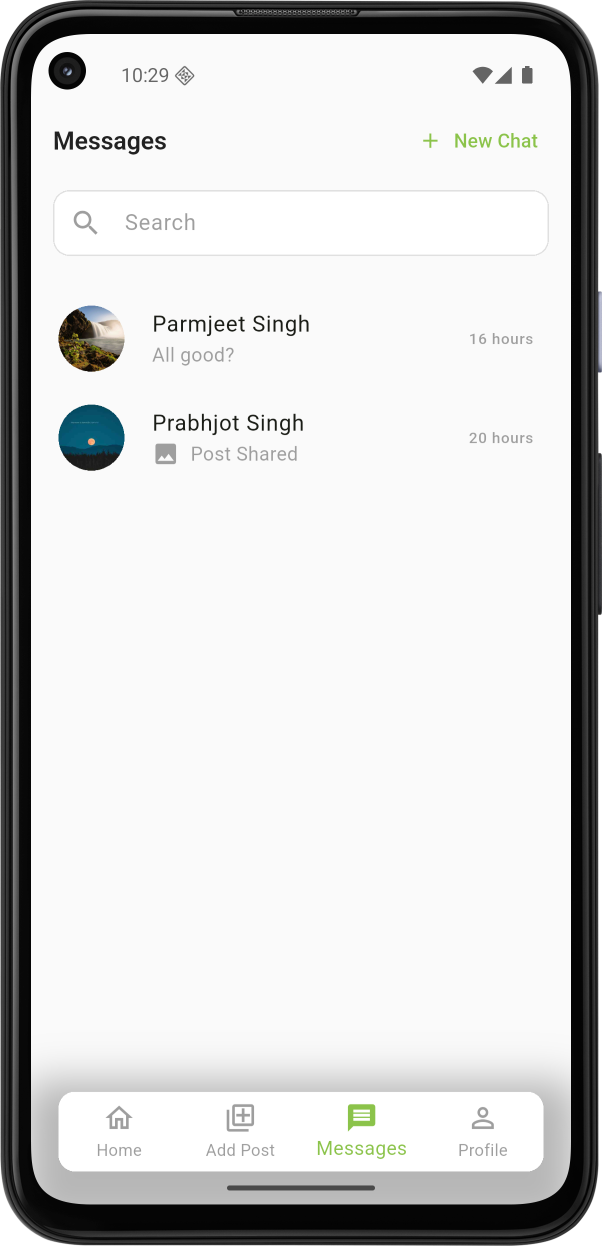This screenshot has width=602, height=1246.
Task: Open the Profile tab
Action: coord(483,1131)
